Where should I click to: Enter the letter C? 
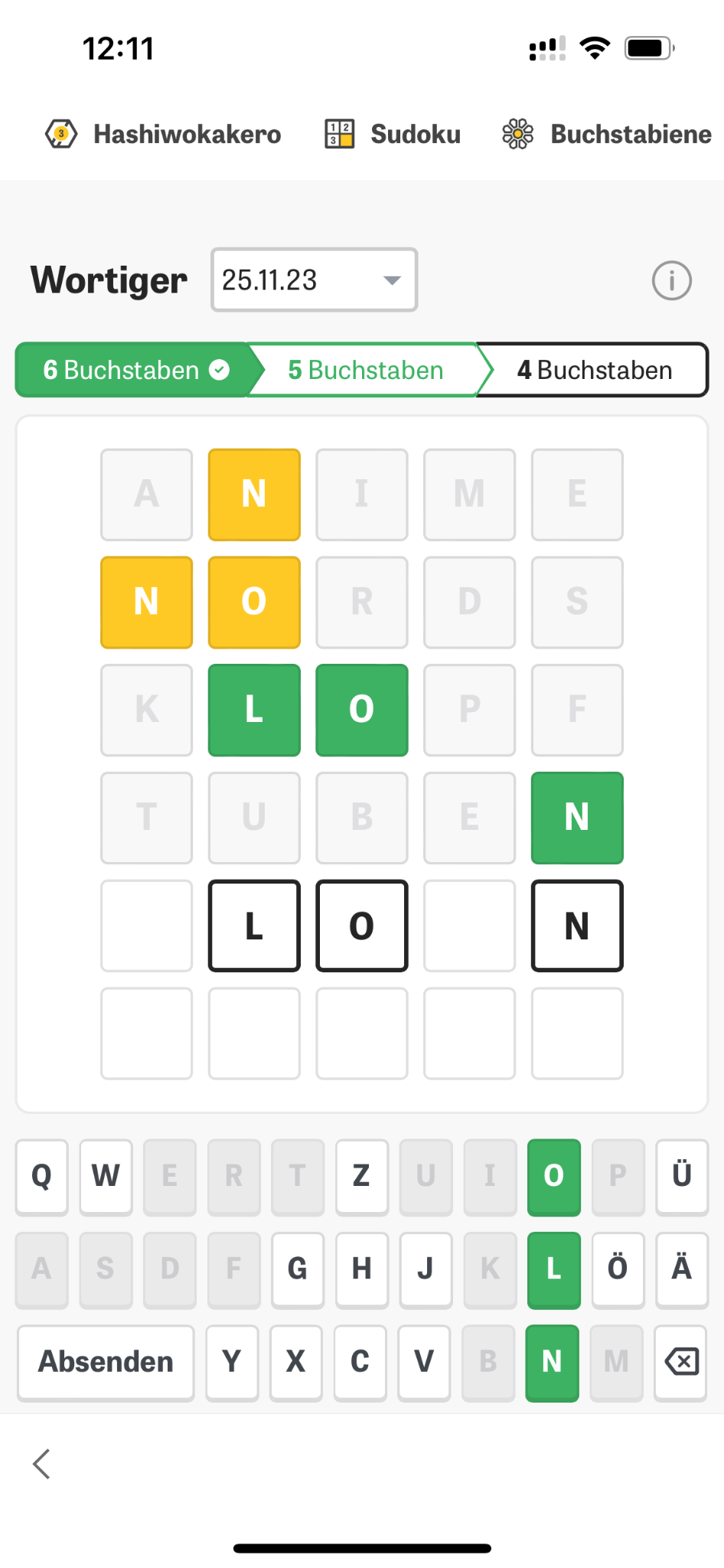[x=360, y=1362]
